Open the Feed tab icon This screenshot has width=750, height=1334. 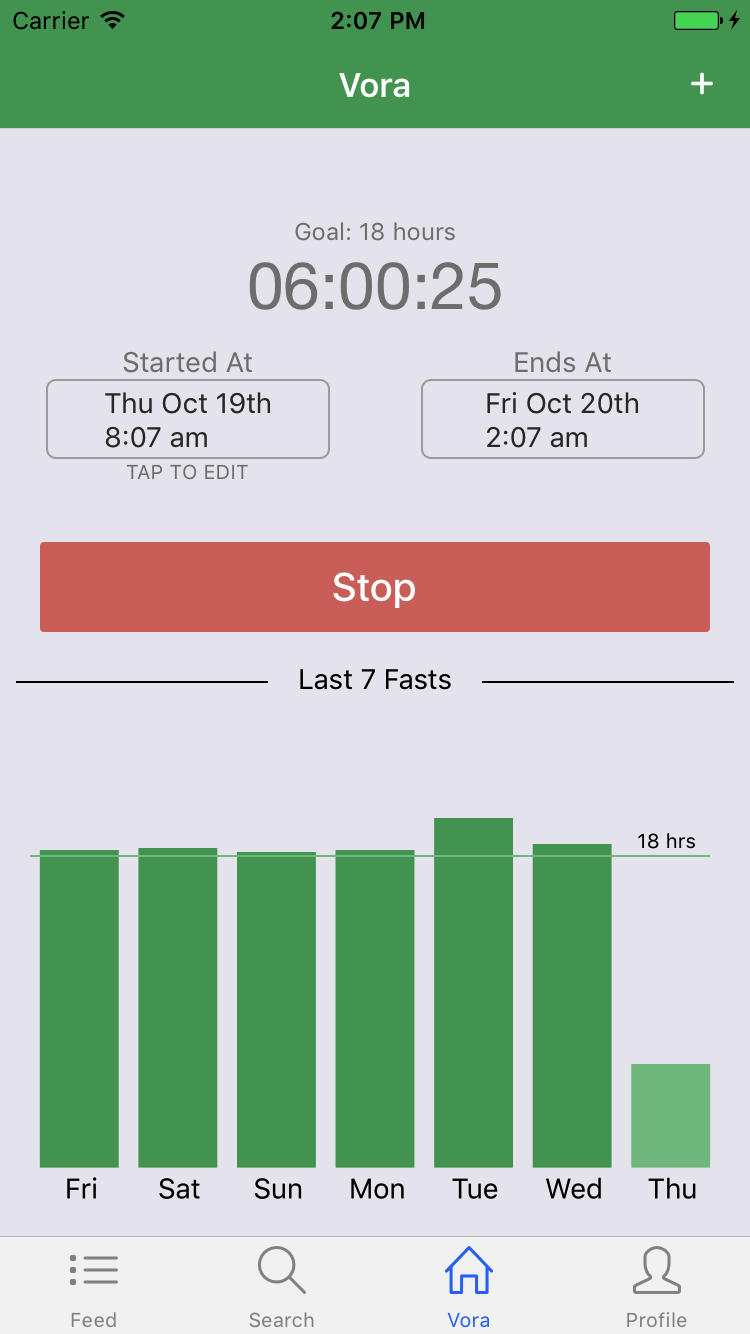click(x=93, y=1269)
